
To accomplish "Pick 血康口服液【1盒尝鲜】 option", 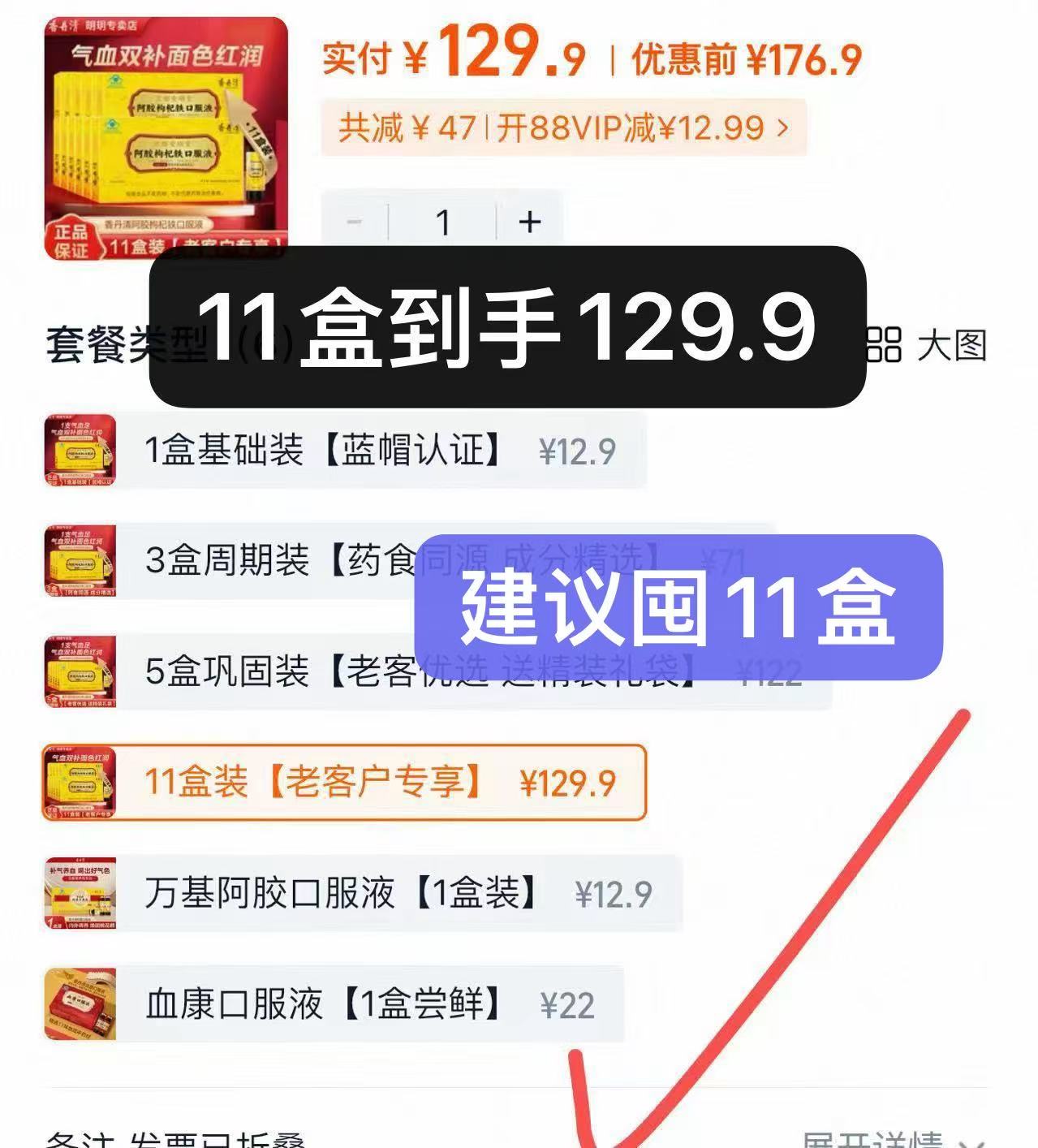I will click(x=333, y=1004).
